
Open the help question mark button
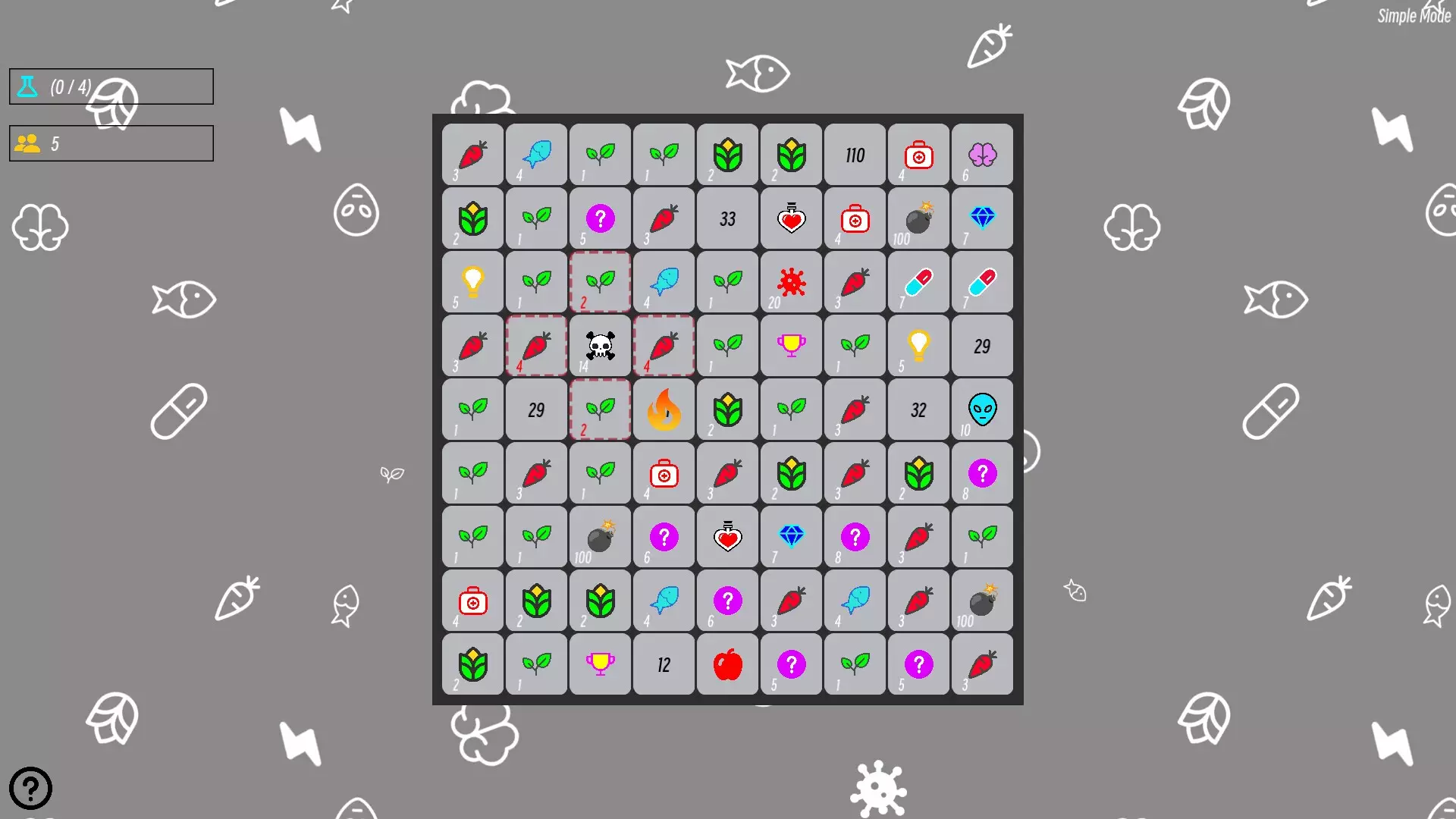click(x=30, y=788)
